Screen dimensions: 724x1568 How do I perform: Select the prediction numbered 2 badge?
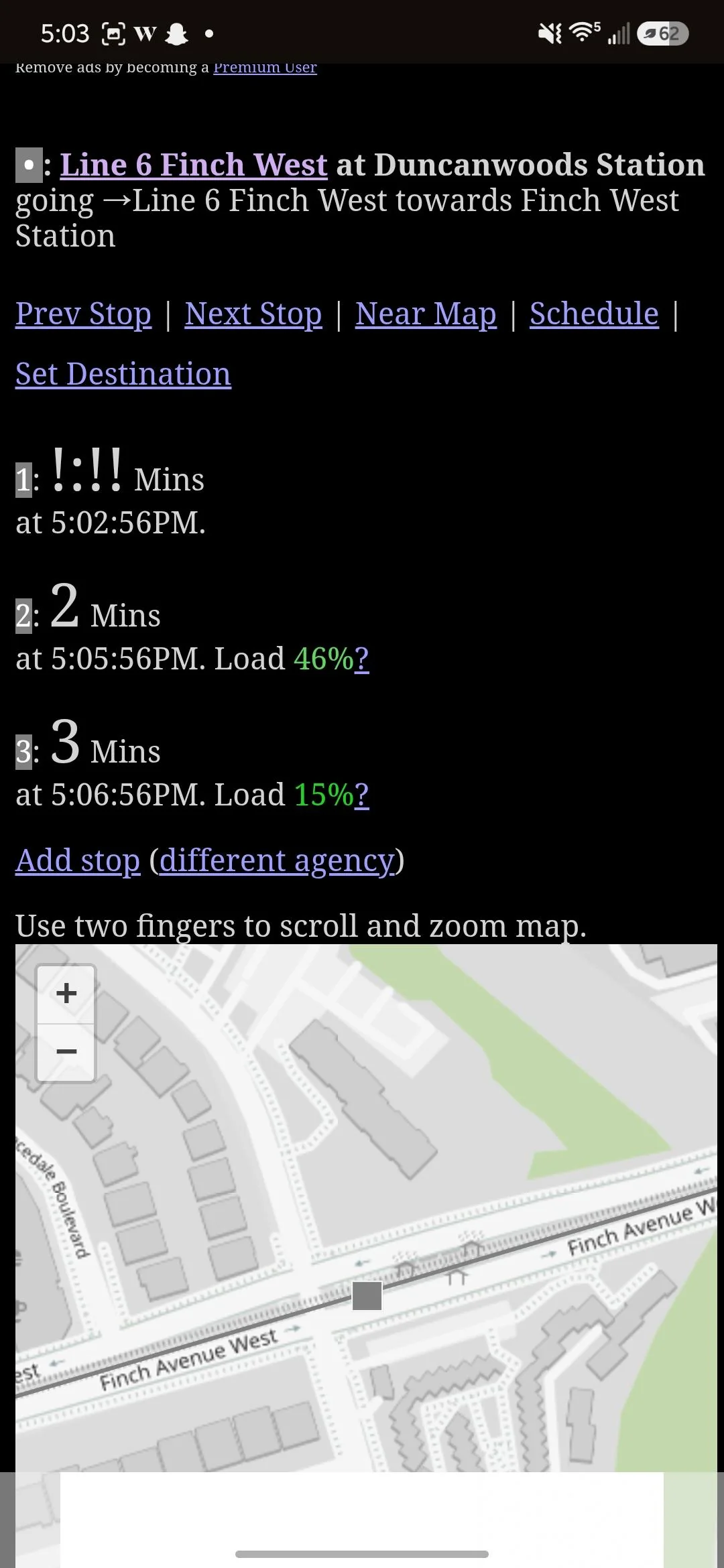[23, 615]
